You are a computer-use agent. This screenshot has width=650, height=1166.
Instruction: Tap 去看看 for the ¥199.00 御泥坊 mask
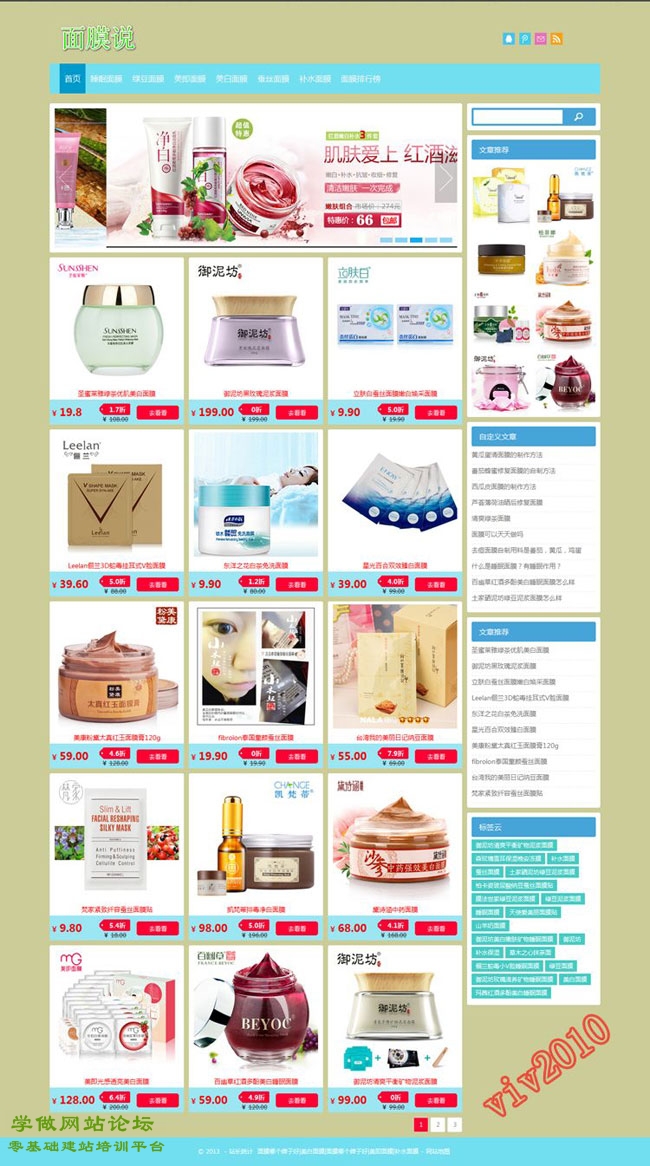tap(296, 412)
